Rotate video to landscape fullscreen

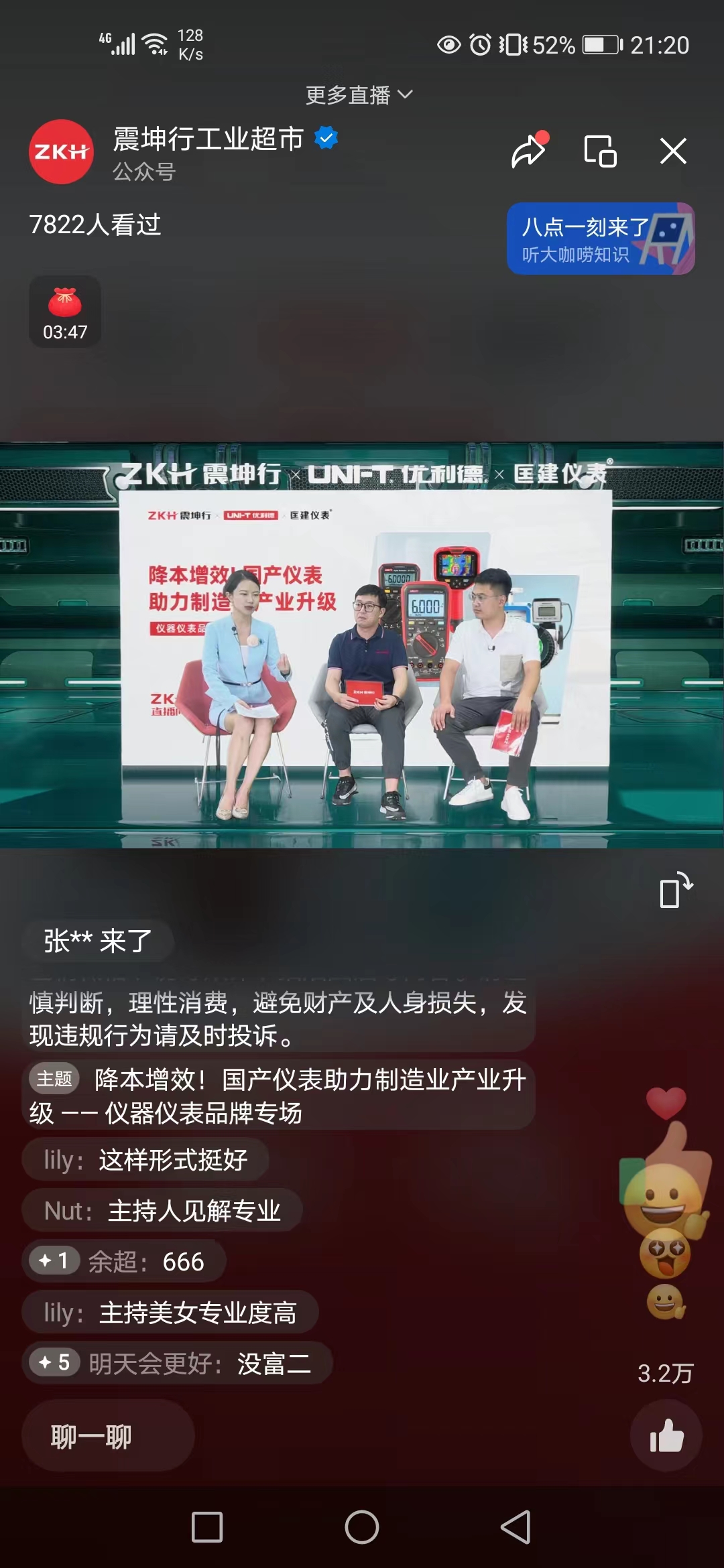click(x=675, y=891)
